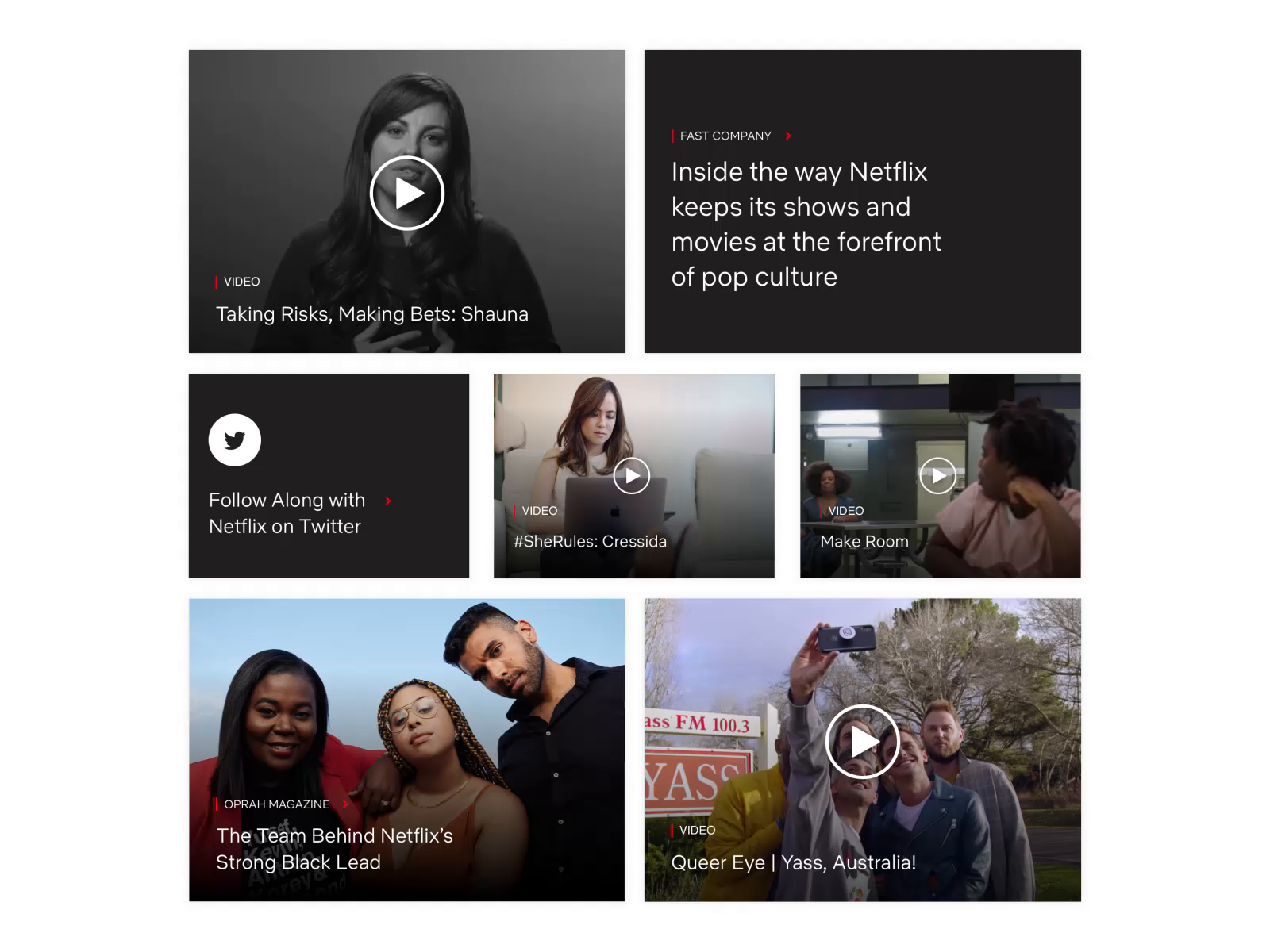The width and height of the screenshot is (1270, 952).
Task: Open Follow Along with Netflix on Twitter
Action: (x=287, y=512)
